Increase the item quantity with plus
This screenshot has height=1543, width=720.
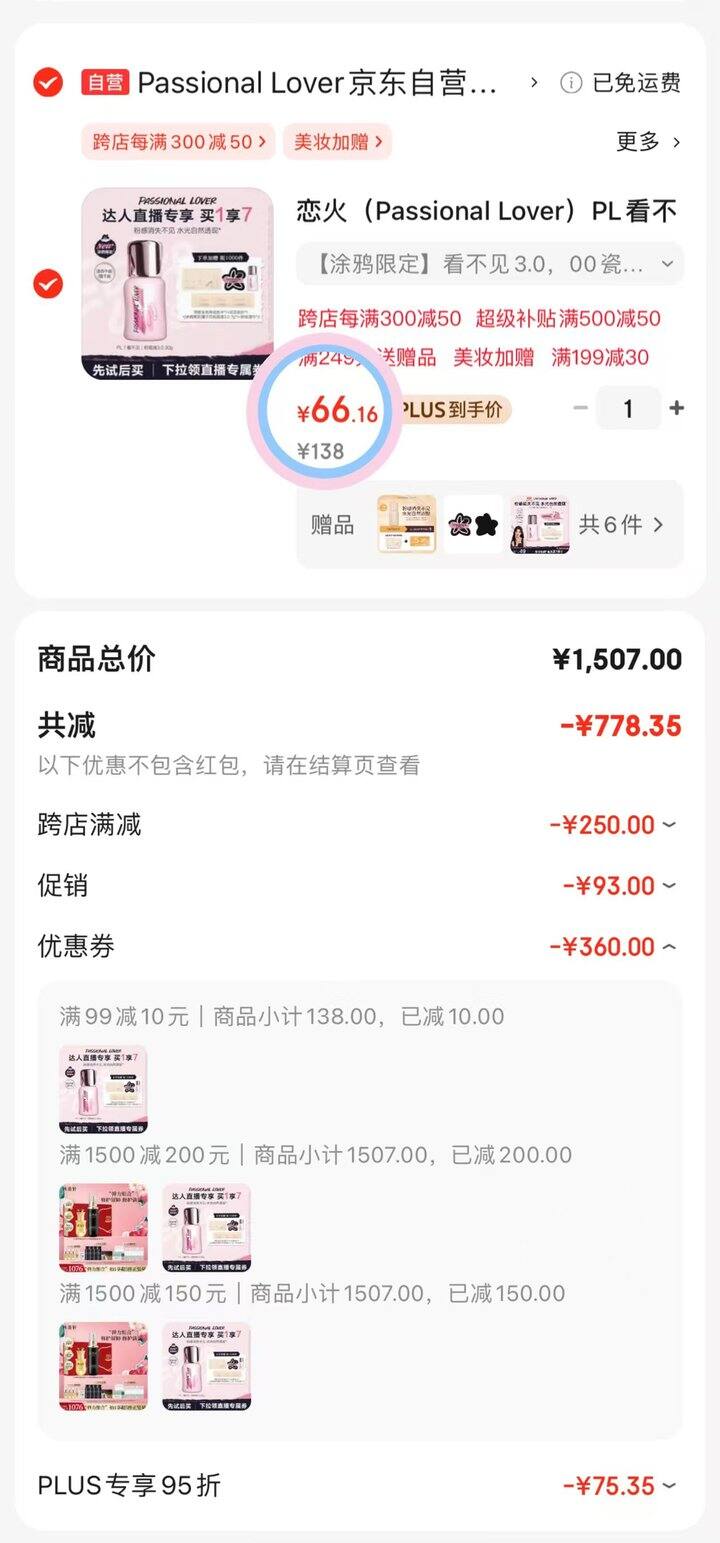click(677, 408)
